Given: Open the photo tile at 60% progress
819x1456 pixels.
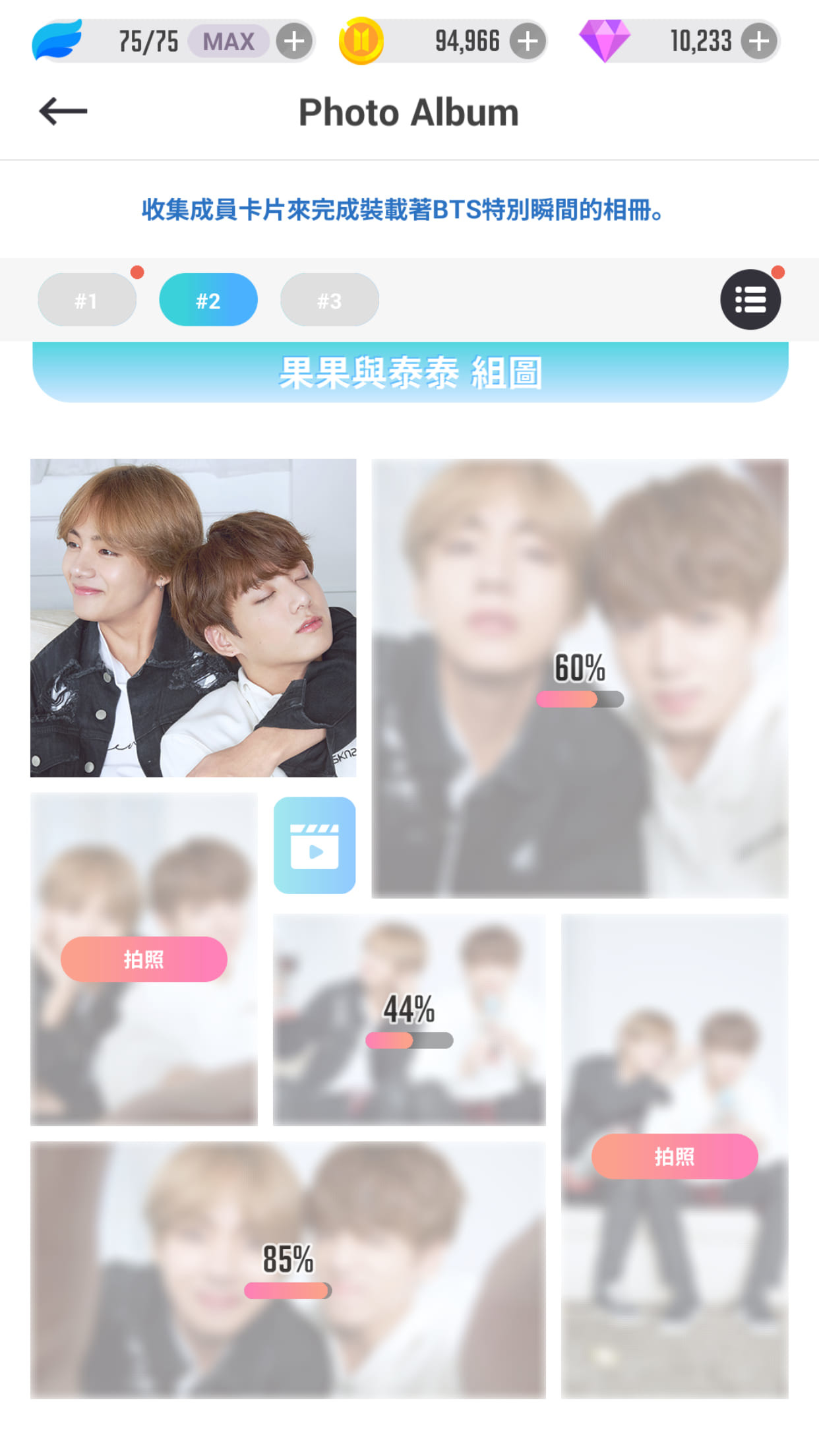Looking at the screenshot, I should click(580, 678).
